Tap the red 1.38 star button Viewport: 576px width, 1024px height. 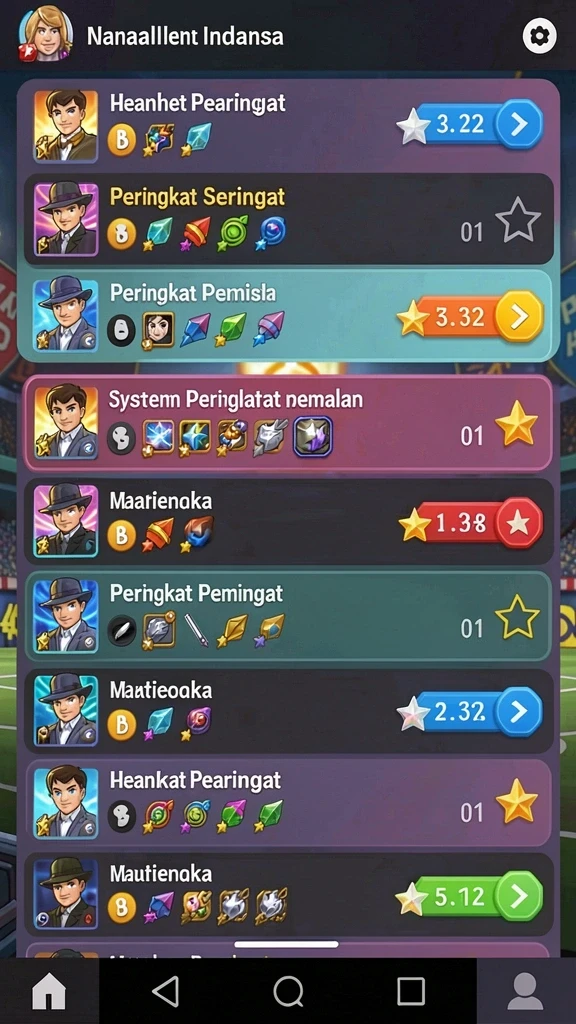[x=519, y=522]
